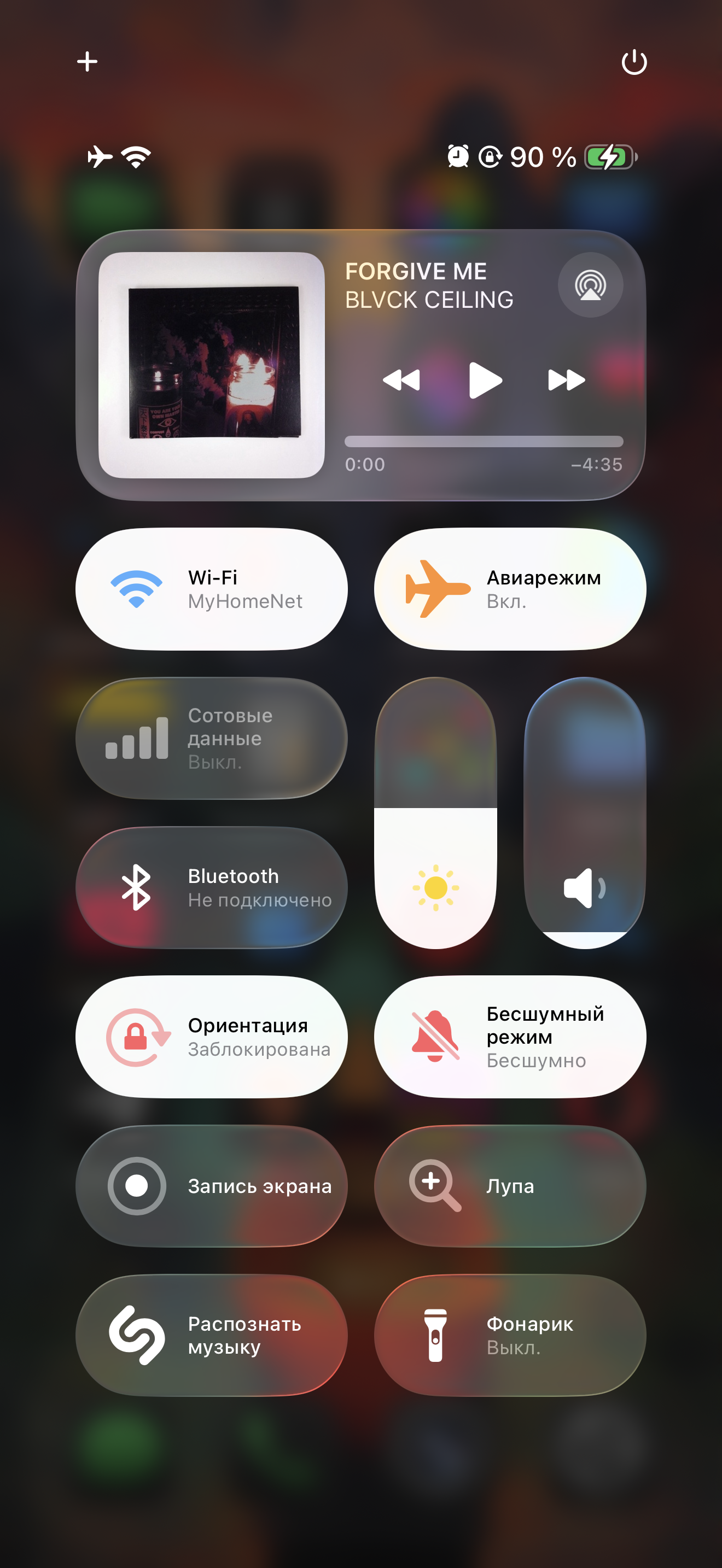
Task: Start Запись экрана
Action: click(211, 1186)
